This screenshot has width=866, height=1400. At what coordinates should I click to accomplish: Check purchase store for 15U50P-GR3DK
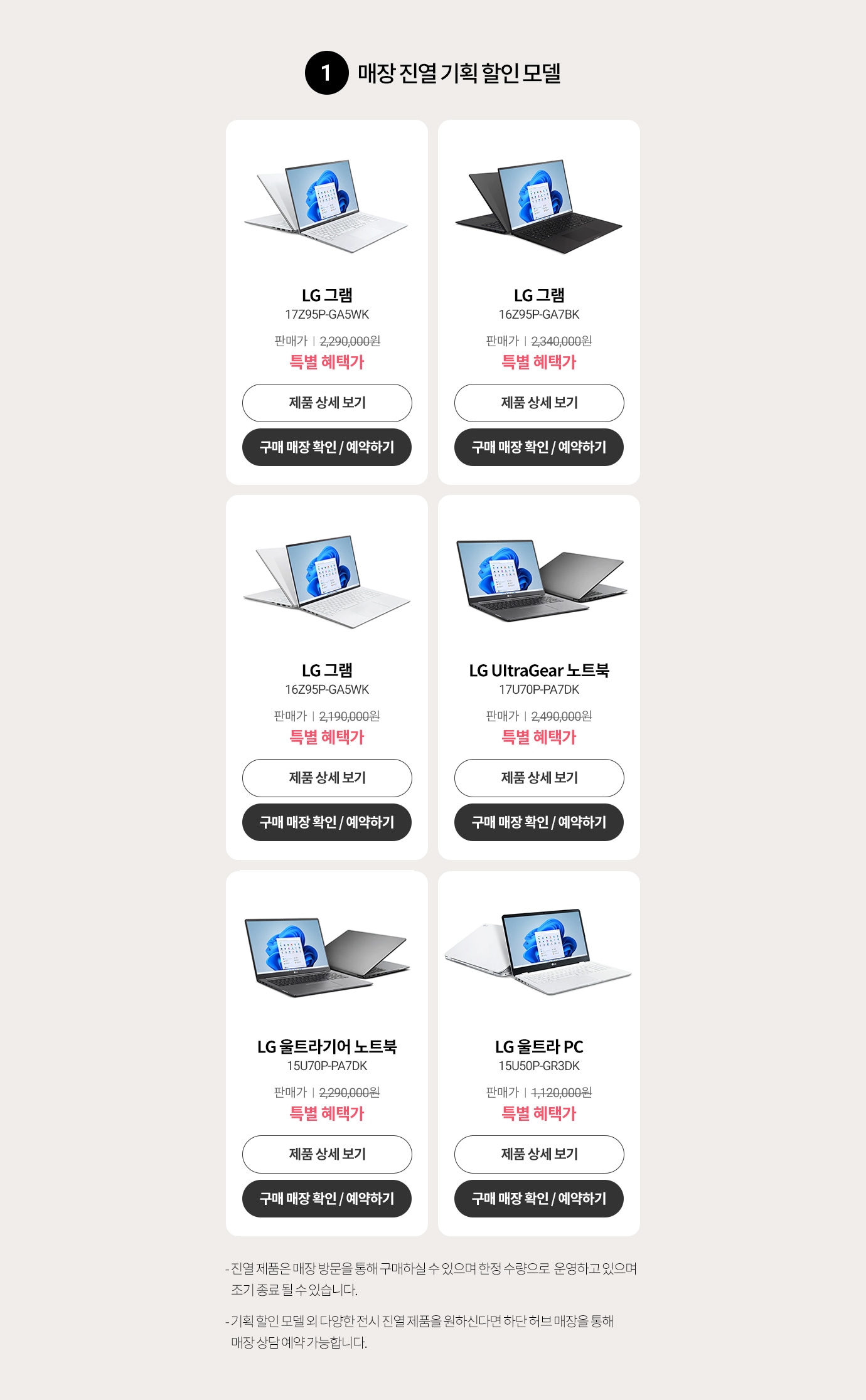[x=539, y=1199]
